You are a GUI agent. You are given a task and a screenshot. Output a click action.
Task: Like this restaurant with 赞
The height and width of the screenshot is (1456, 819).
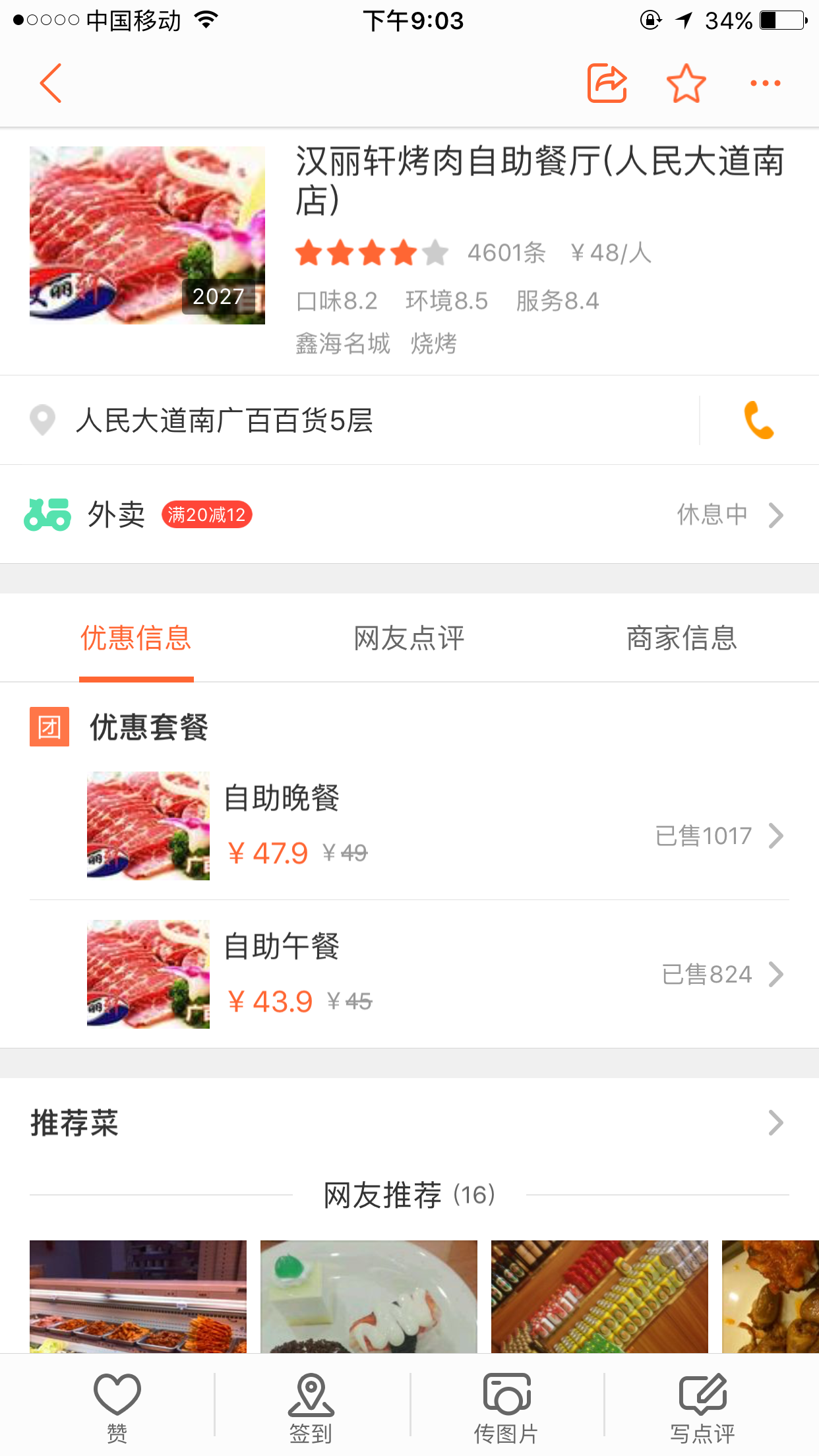(x=117, y=1406)
